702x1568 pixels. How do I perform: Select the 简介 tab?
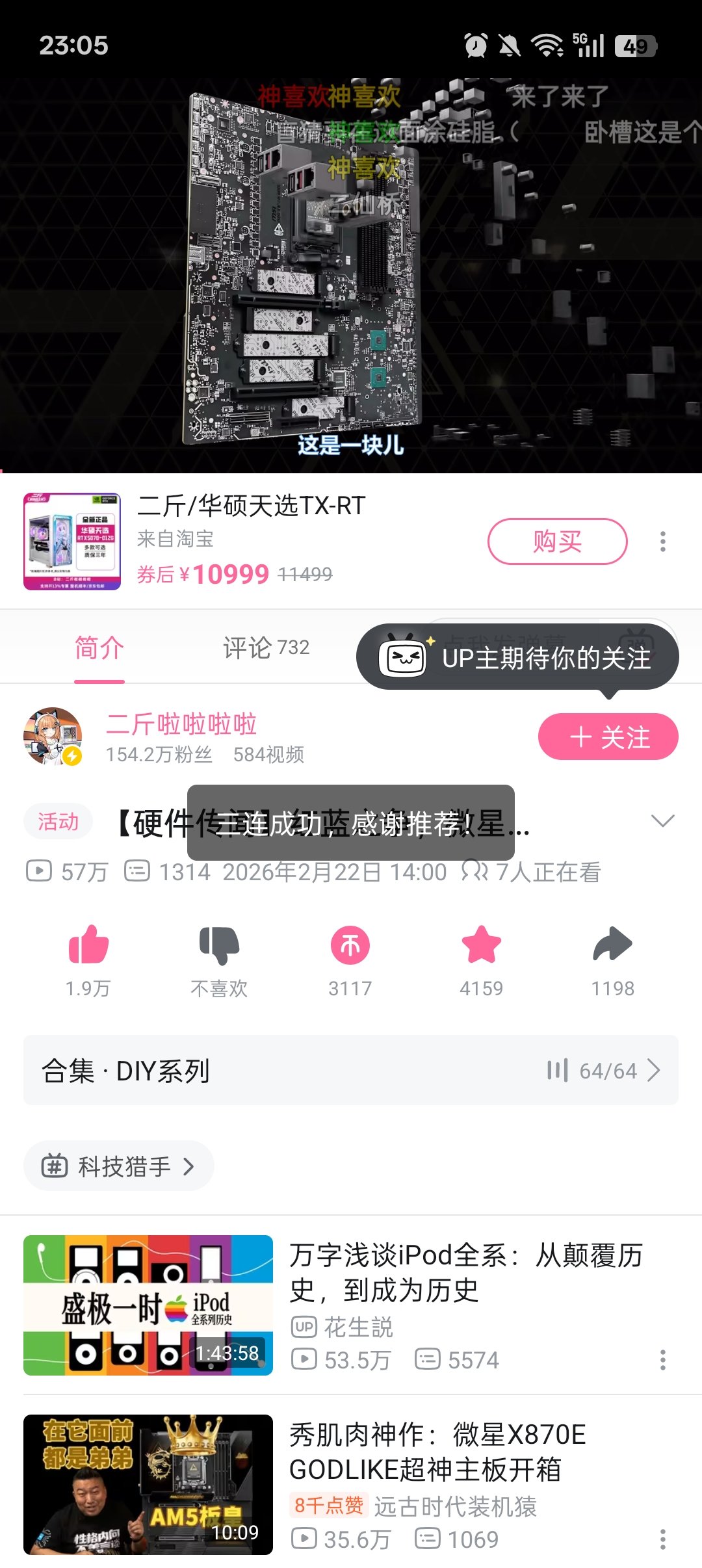[99, 647]
